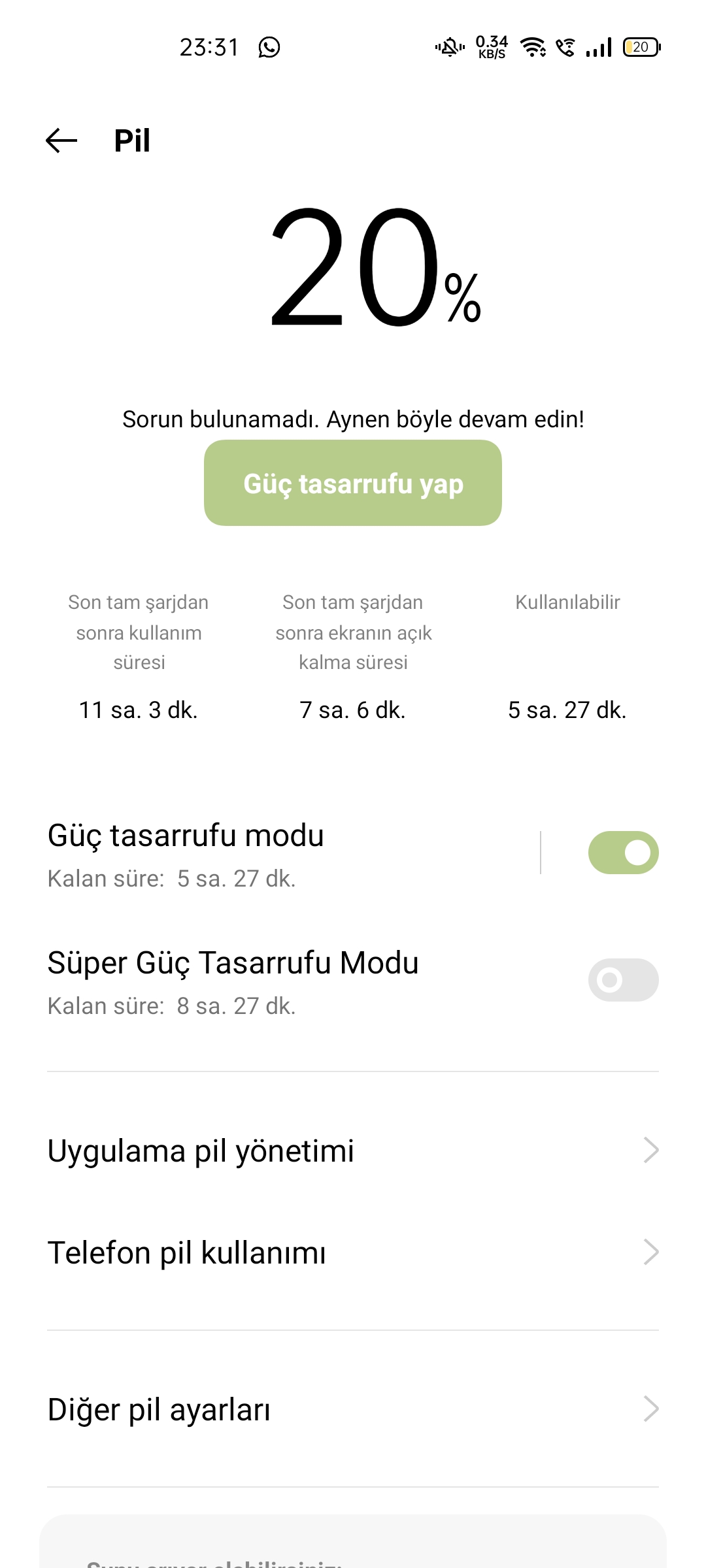The height and width of the screenshot is (1568, 706).
Task: Open Diğer pil ayarları
Action: 353,1409
